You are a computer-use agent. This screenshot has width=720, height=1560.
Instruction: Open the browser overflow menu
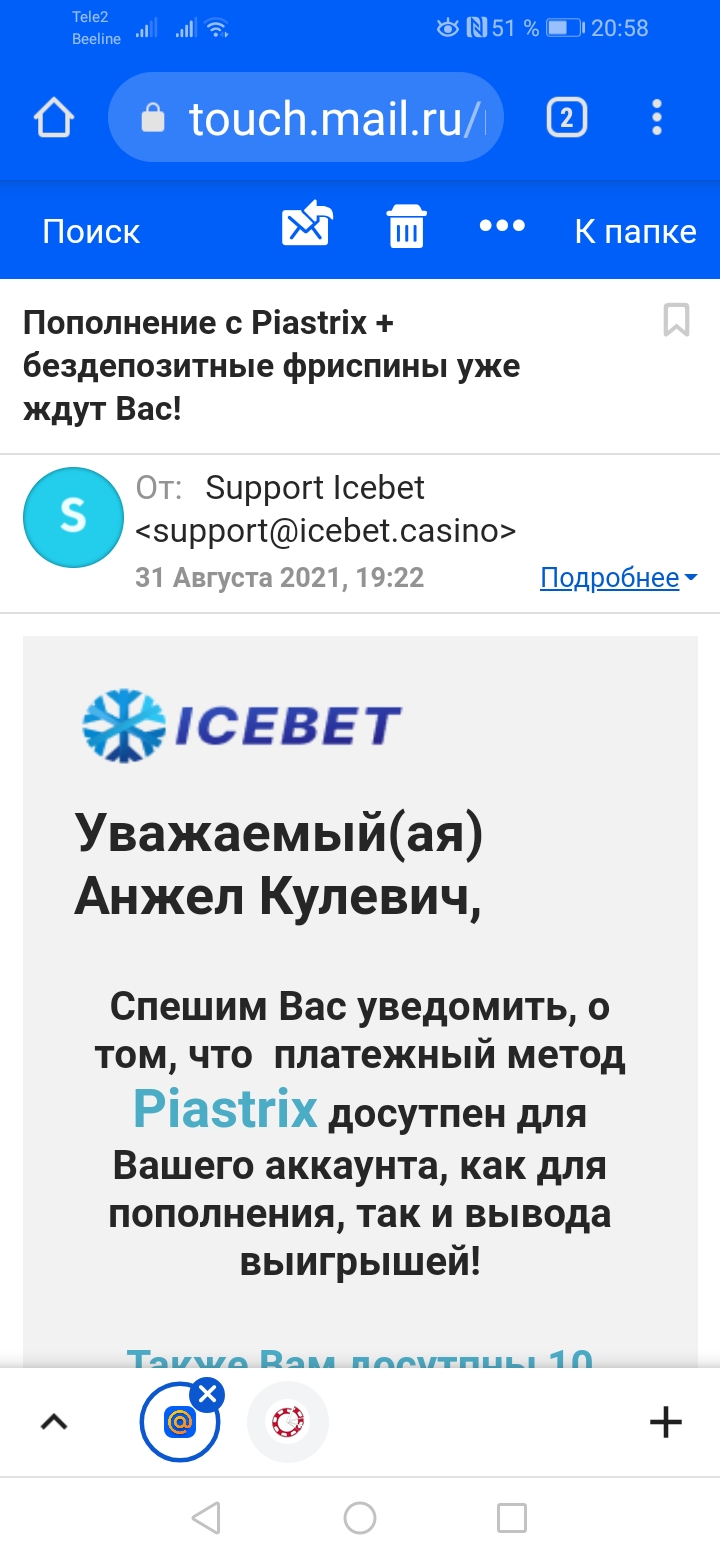coord(657,119)
